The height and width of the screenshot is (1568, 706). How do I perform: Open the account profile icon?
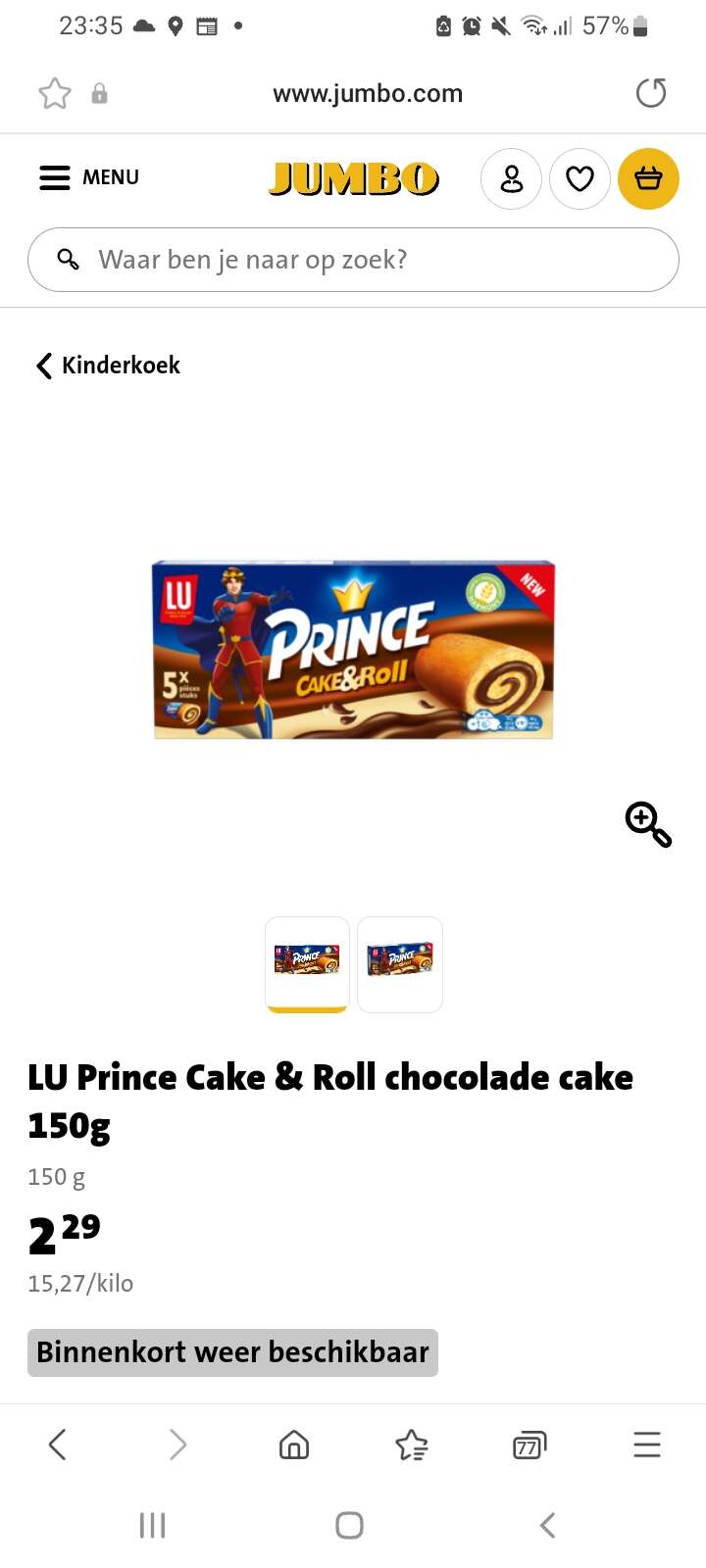pos(511,178)
